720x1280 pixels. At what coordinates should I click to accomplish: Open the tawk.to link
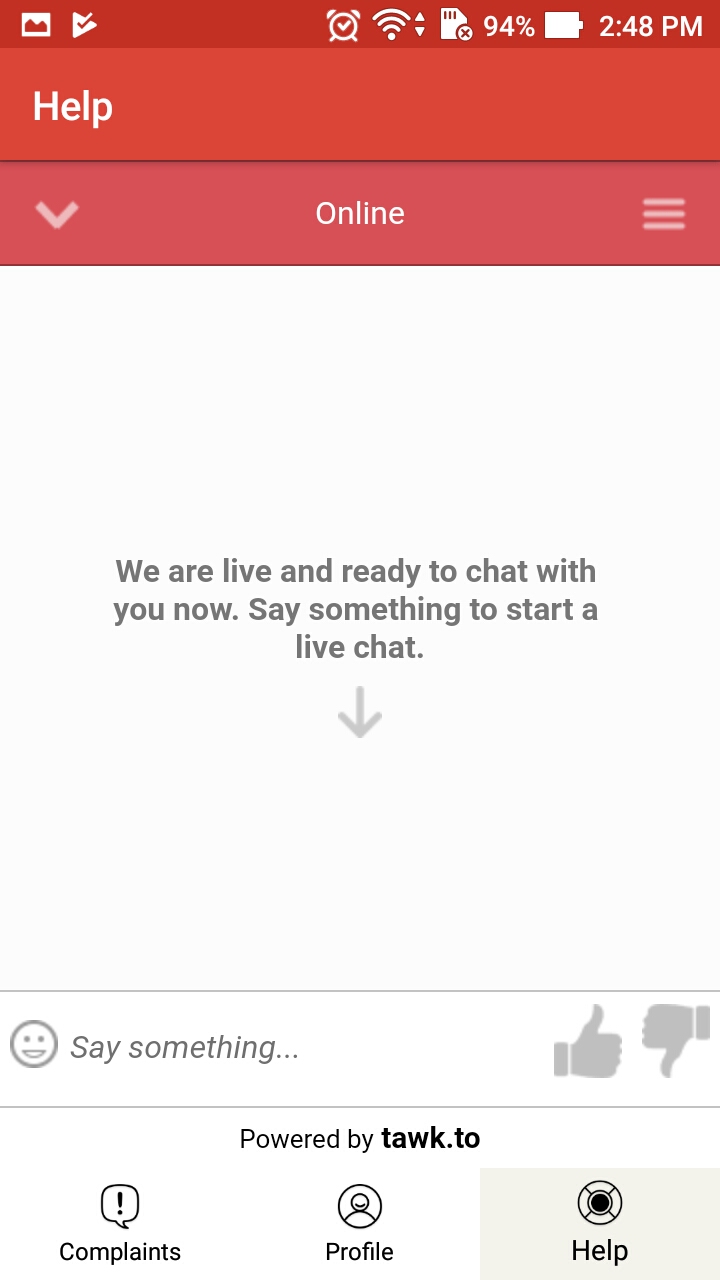431,1138
